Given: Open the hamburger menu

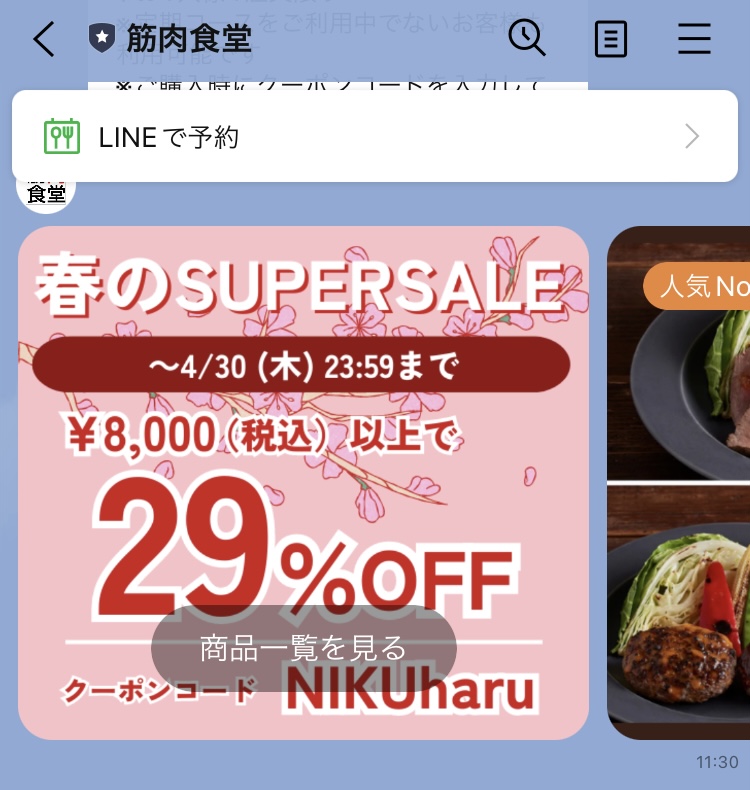Looking at the screenshot, I should pos(694,40).
